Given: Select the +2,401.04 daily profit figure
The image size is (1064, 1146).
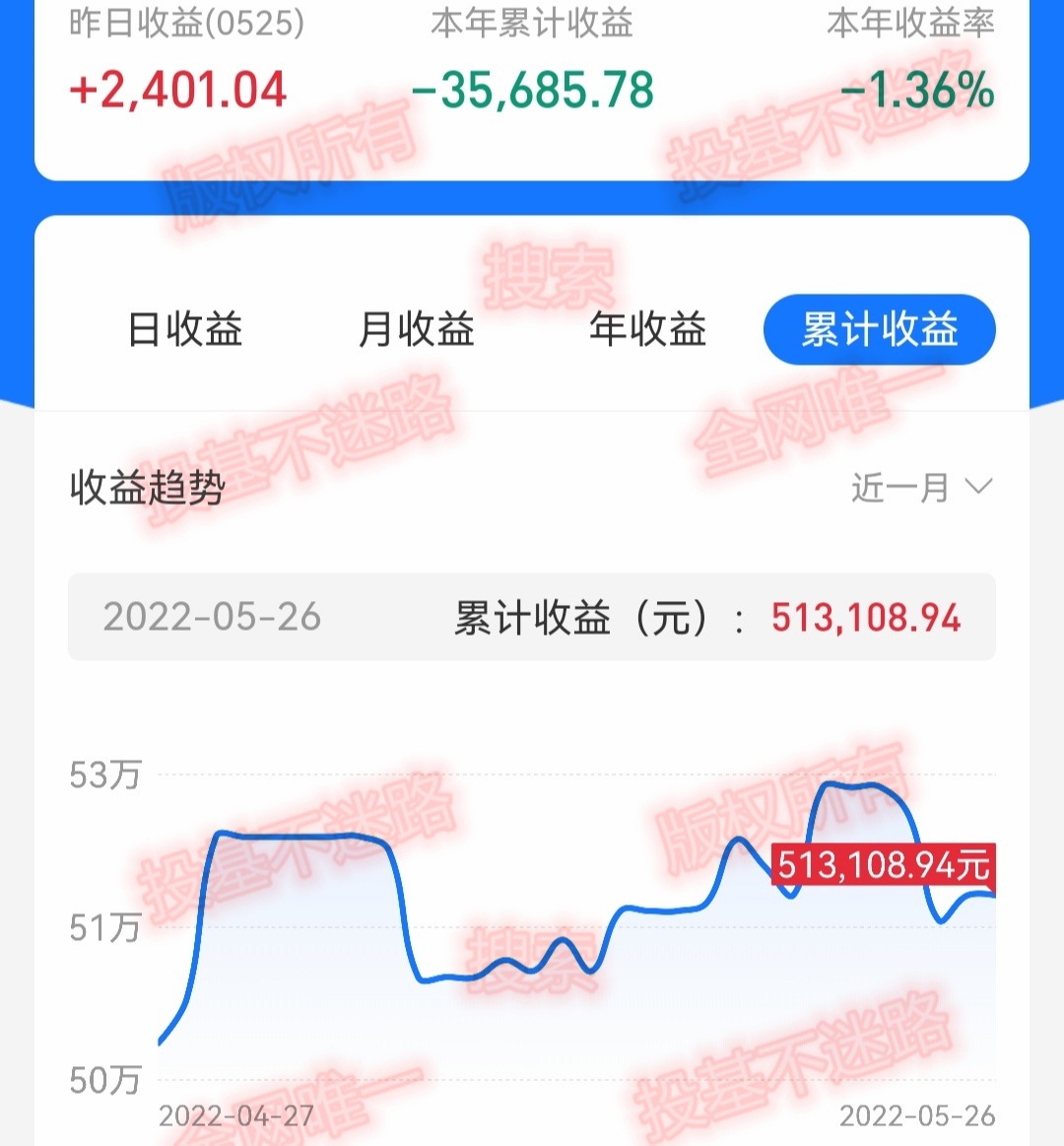Looking at the screenshot, I should coord(175,89).
